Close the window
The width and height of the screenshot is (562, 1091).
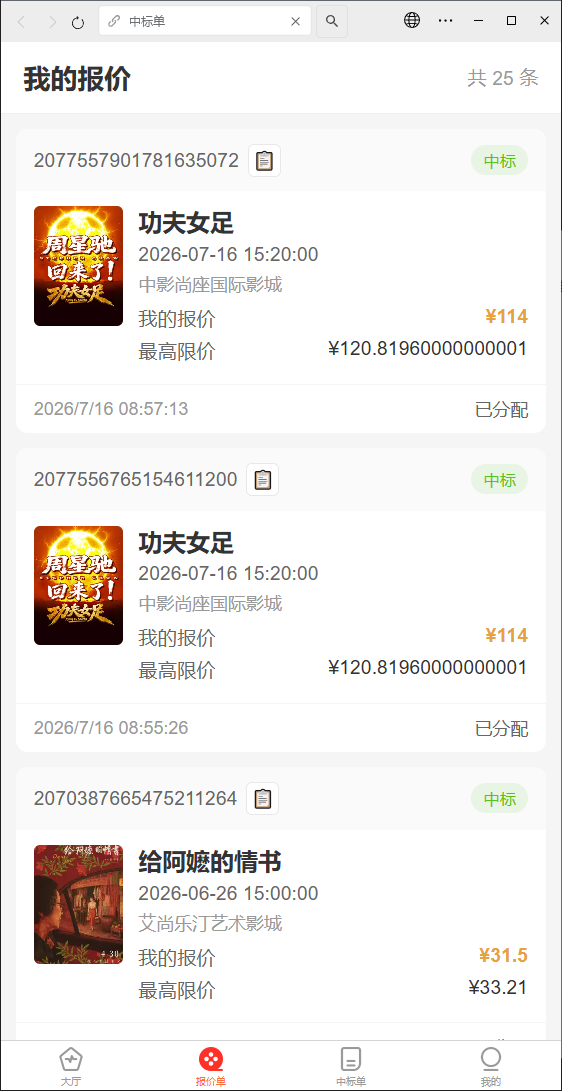coord(545,21)
